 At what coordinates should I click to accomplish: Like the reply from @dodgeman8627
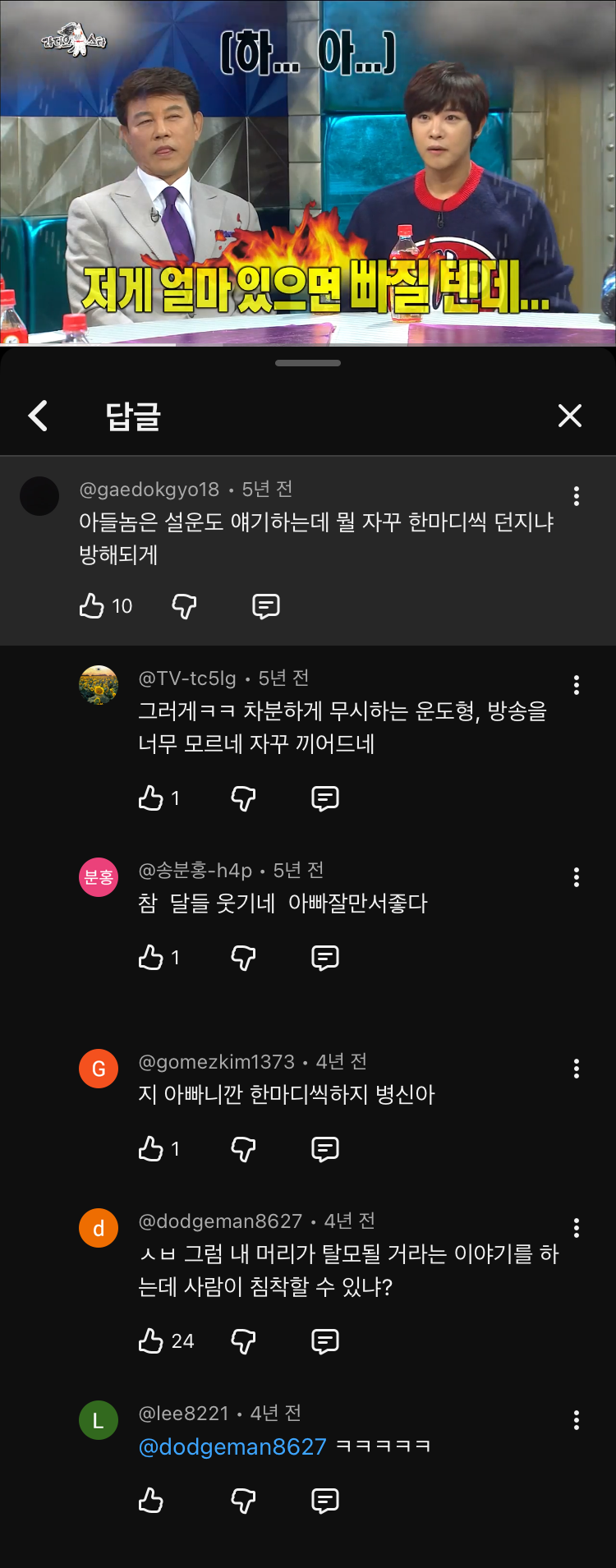click(151, 1340)
